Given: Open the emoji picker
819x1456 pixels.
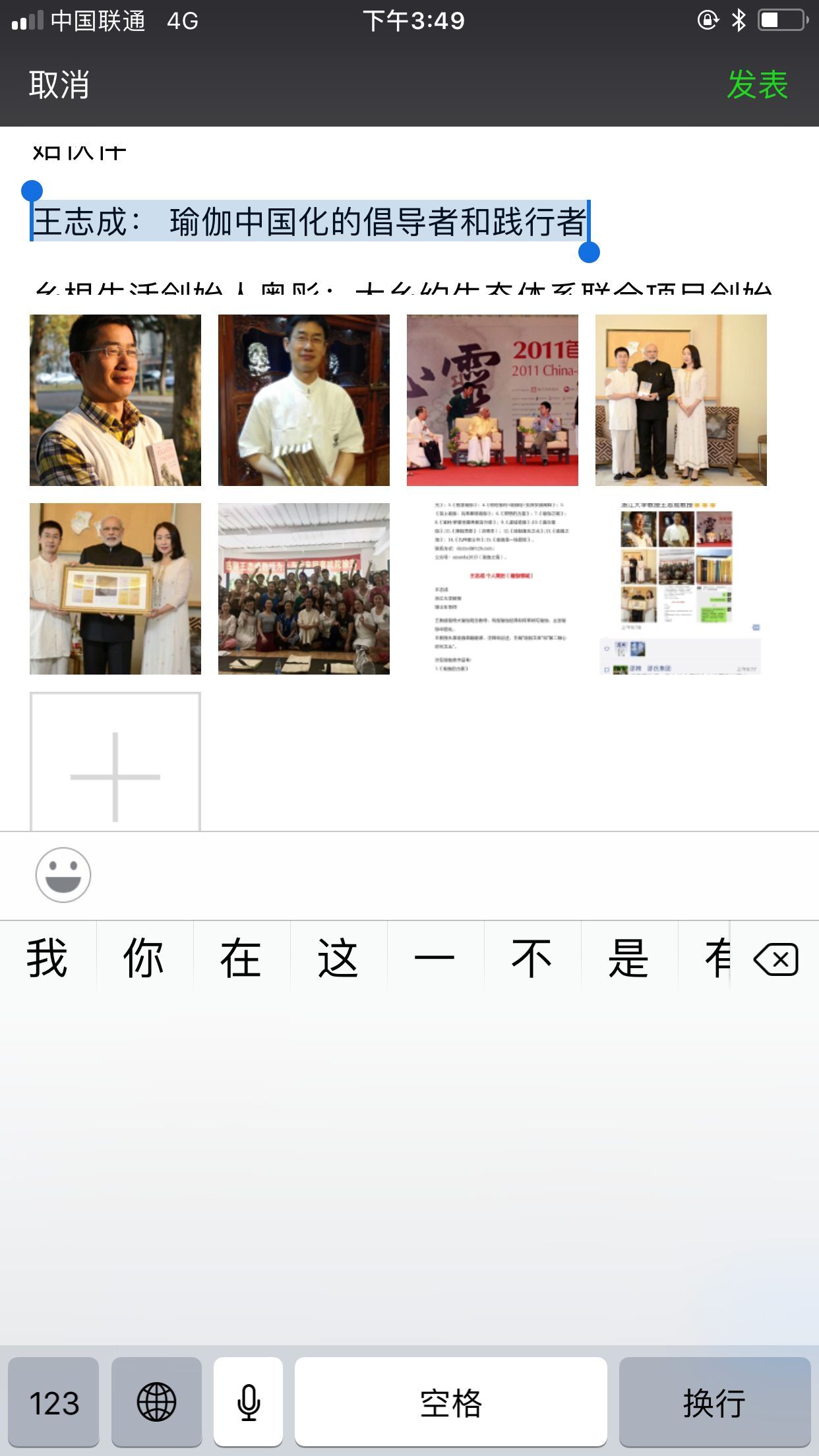Looking at the screenshot, I should [x=63, y=875].
